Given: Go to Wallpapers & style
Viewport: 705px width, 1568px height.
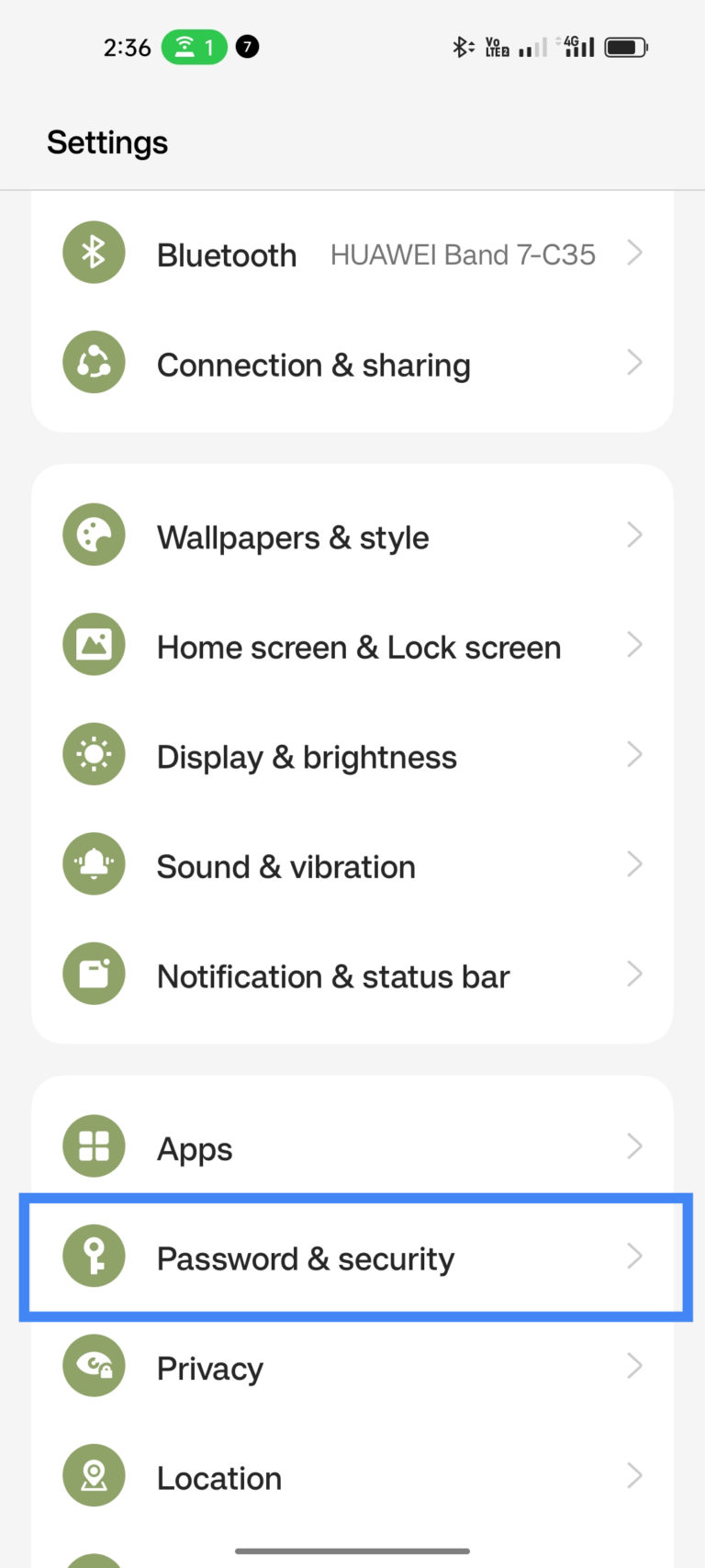Looking at the screenshot, I should coord(352,537).
